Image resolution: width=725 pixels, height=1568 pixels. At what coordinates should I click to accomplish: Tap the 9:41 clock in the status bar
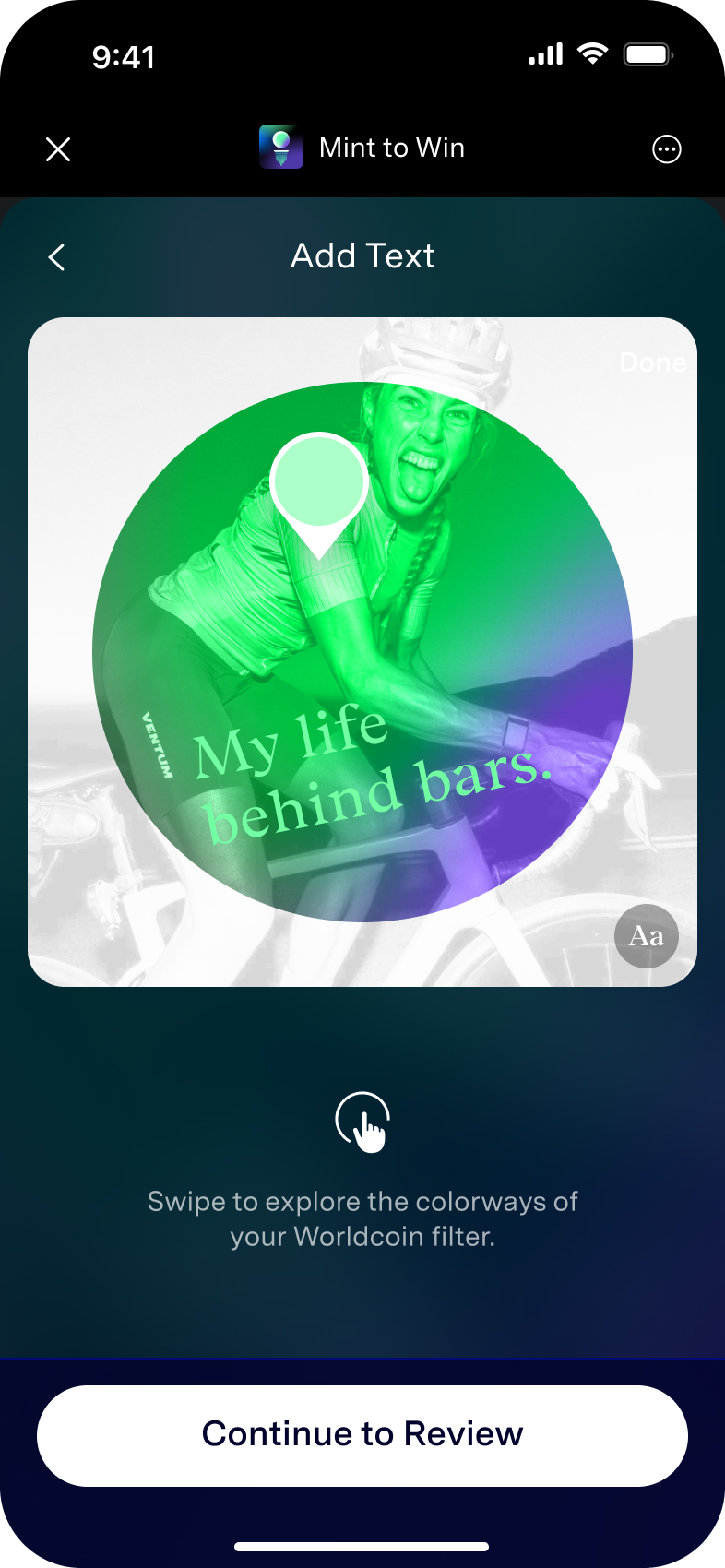126,55
